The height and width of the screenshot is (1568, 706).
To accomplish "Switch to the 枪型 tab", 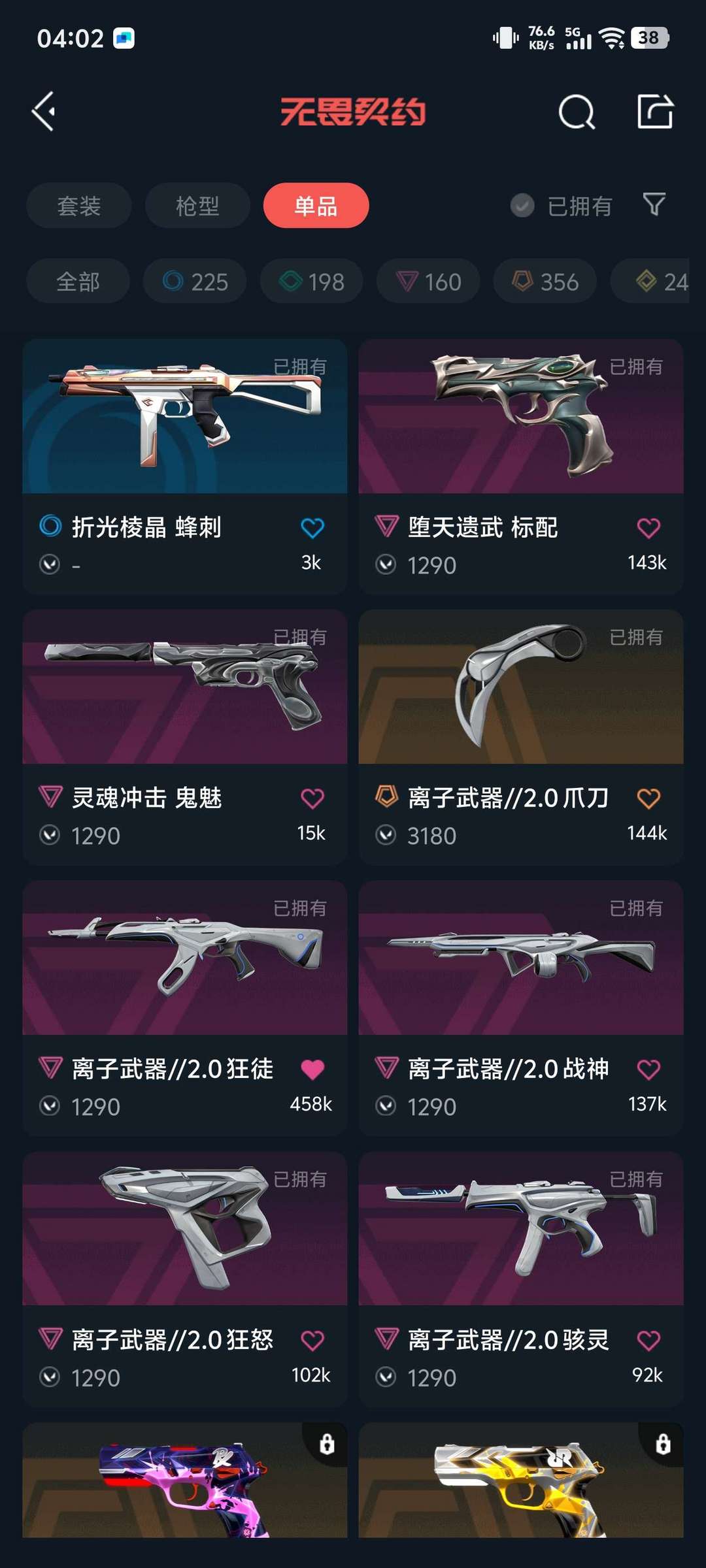I will coord(197,205).
